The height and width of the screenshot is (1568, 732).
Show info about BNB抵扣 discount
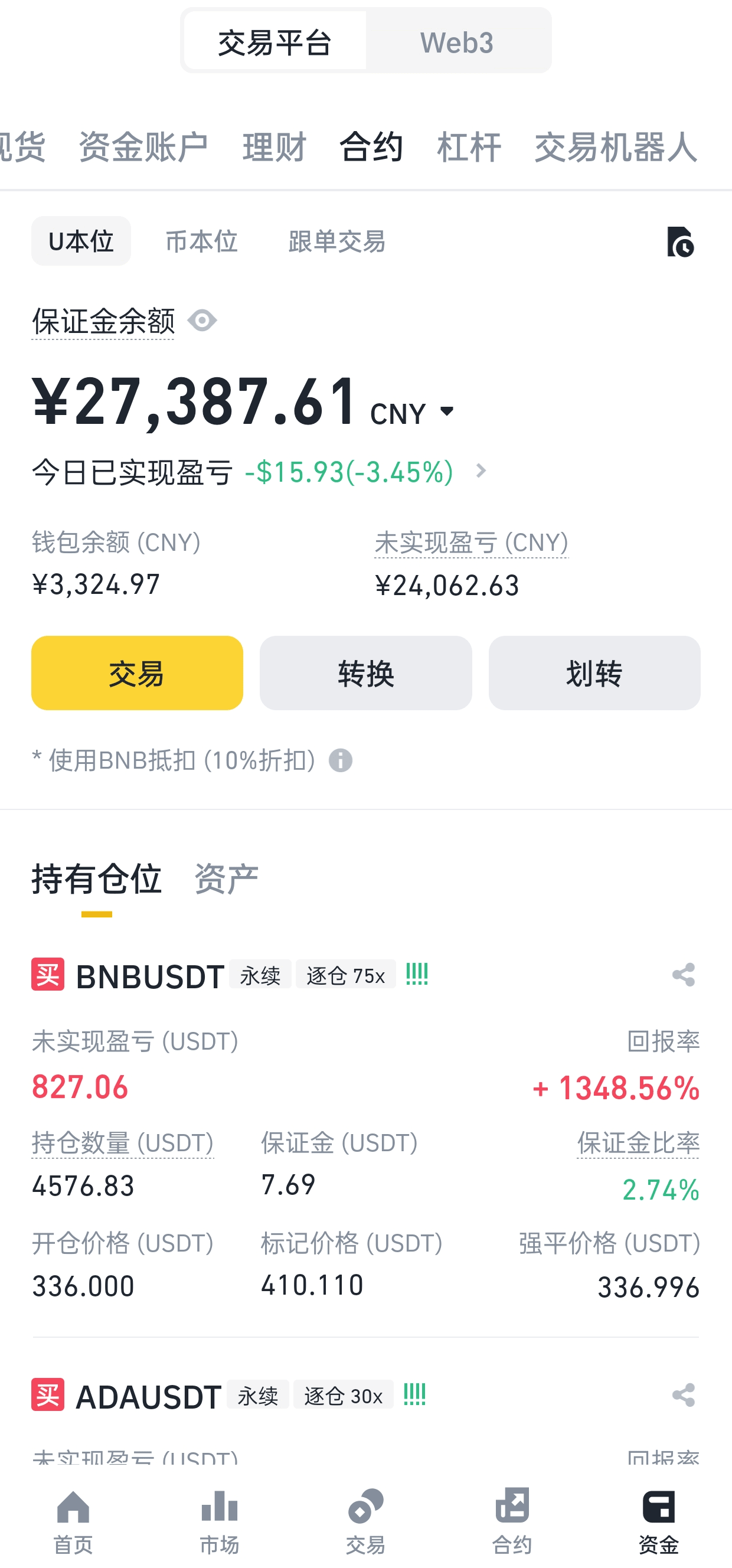coord(341,760)
